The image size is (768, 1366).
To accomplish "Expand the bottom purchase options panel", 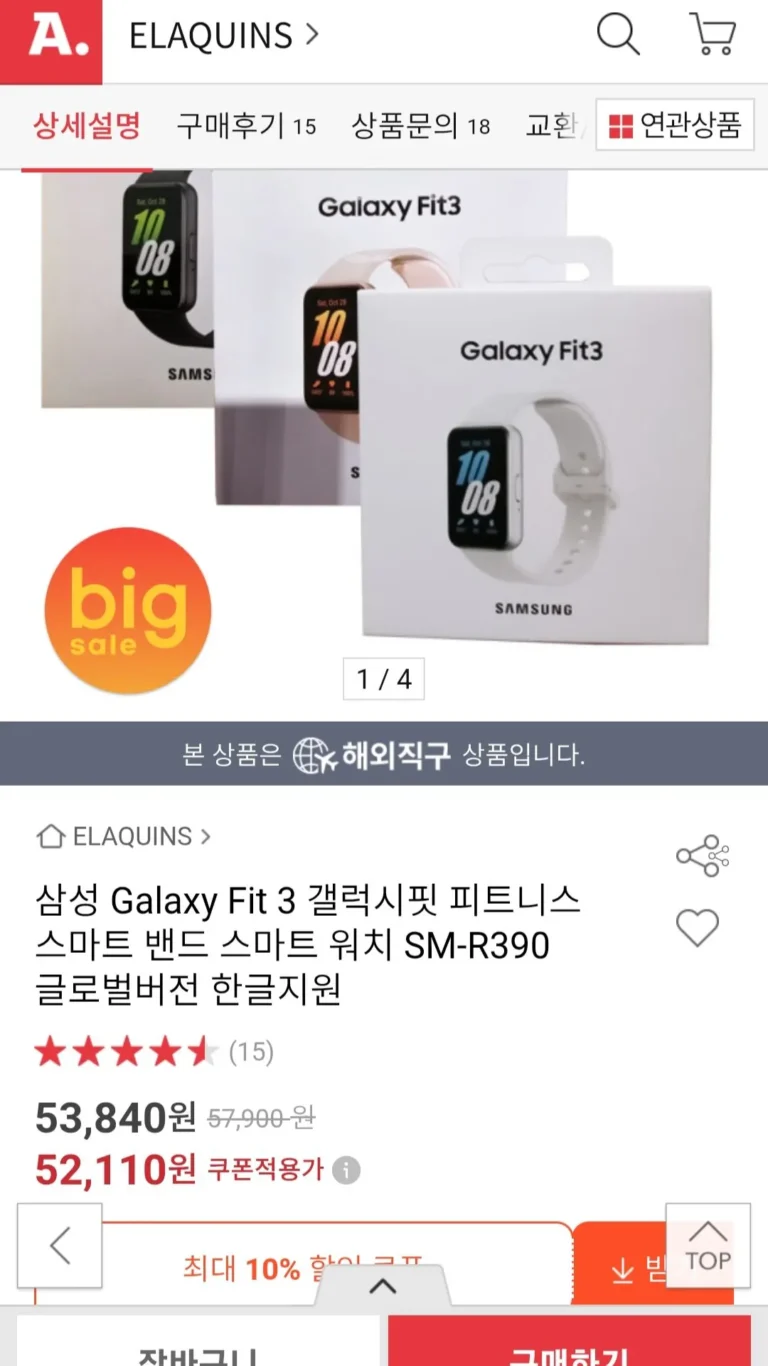I will click(383, 1286).
